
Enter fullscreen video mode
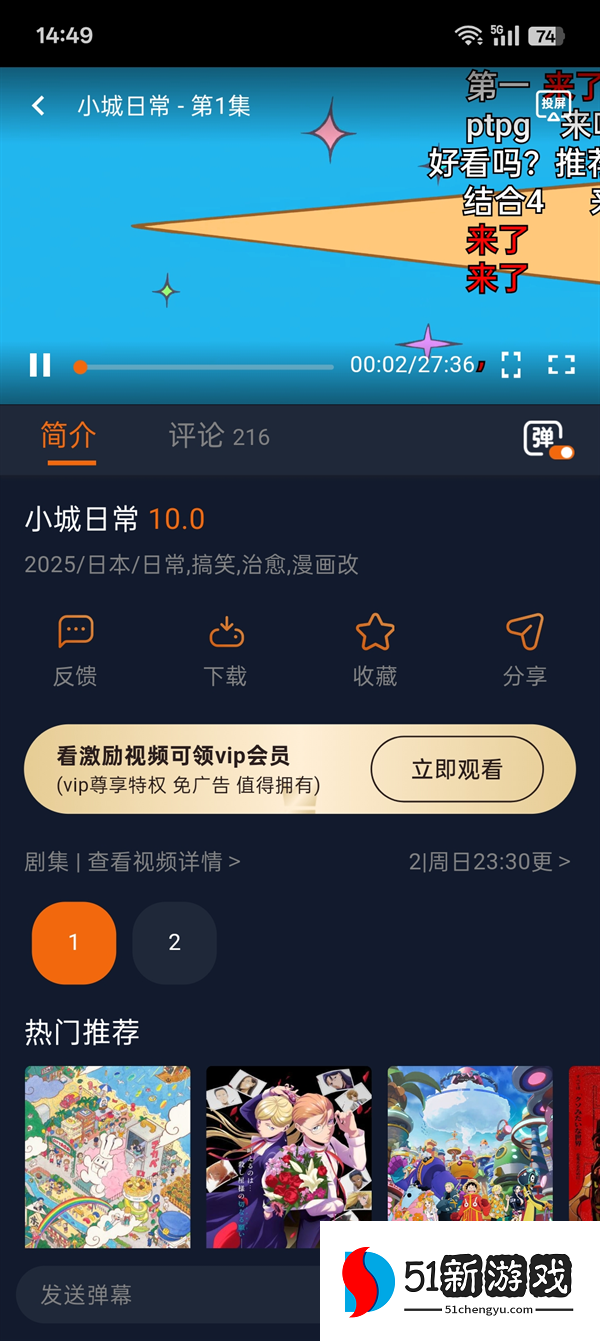[561, 365]
